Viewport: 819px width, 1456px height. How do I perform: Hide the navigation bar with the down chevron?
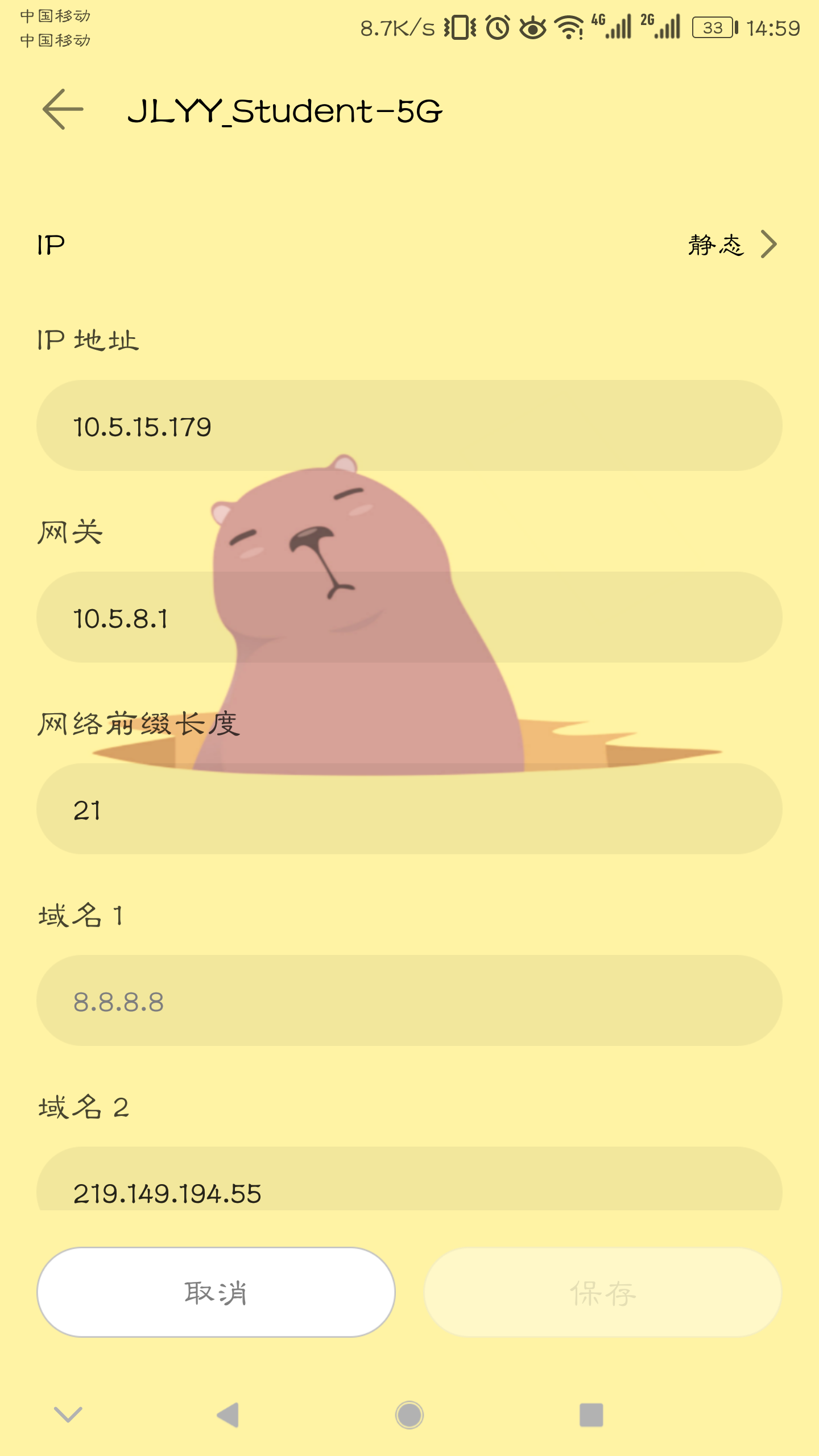(68, 1414)
